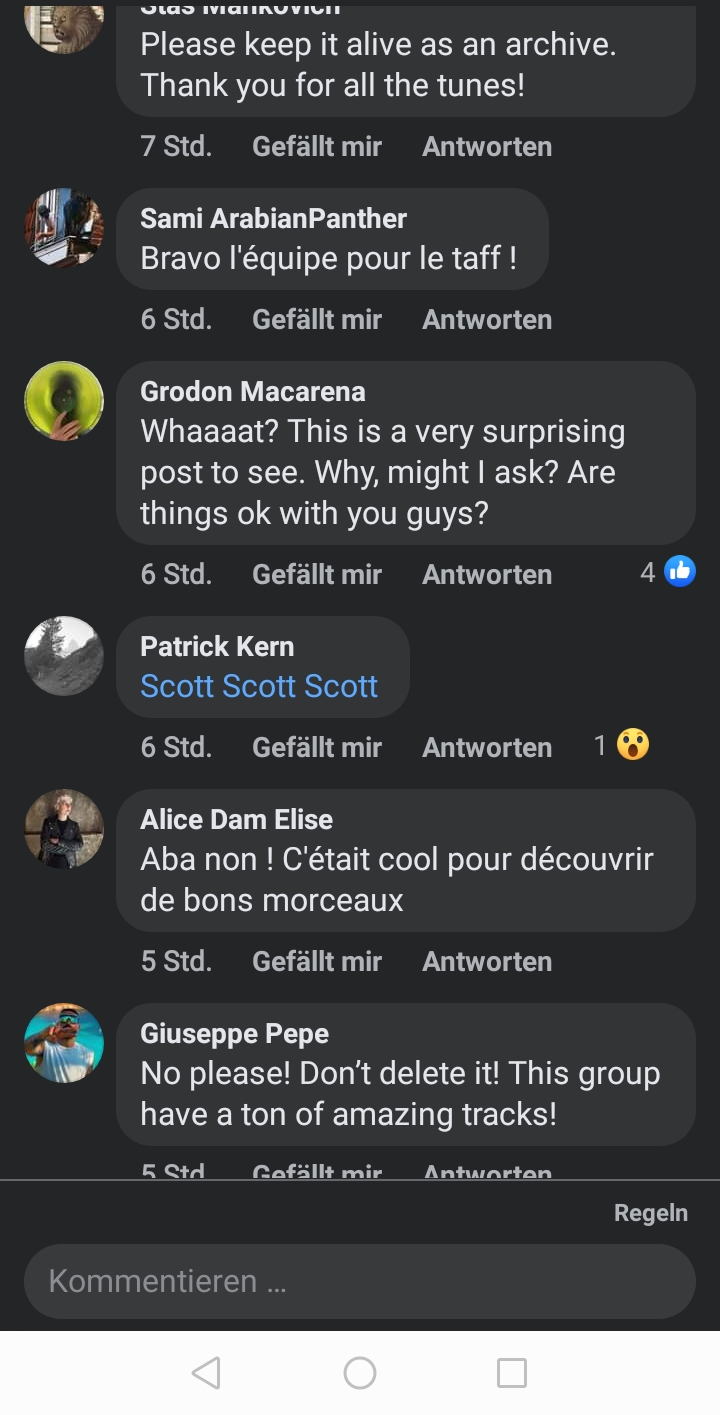This screenshot has width=720, height=1415.
Task: Open Grodon Macarena's profile from the name
Action: point(253,391)
